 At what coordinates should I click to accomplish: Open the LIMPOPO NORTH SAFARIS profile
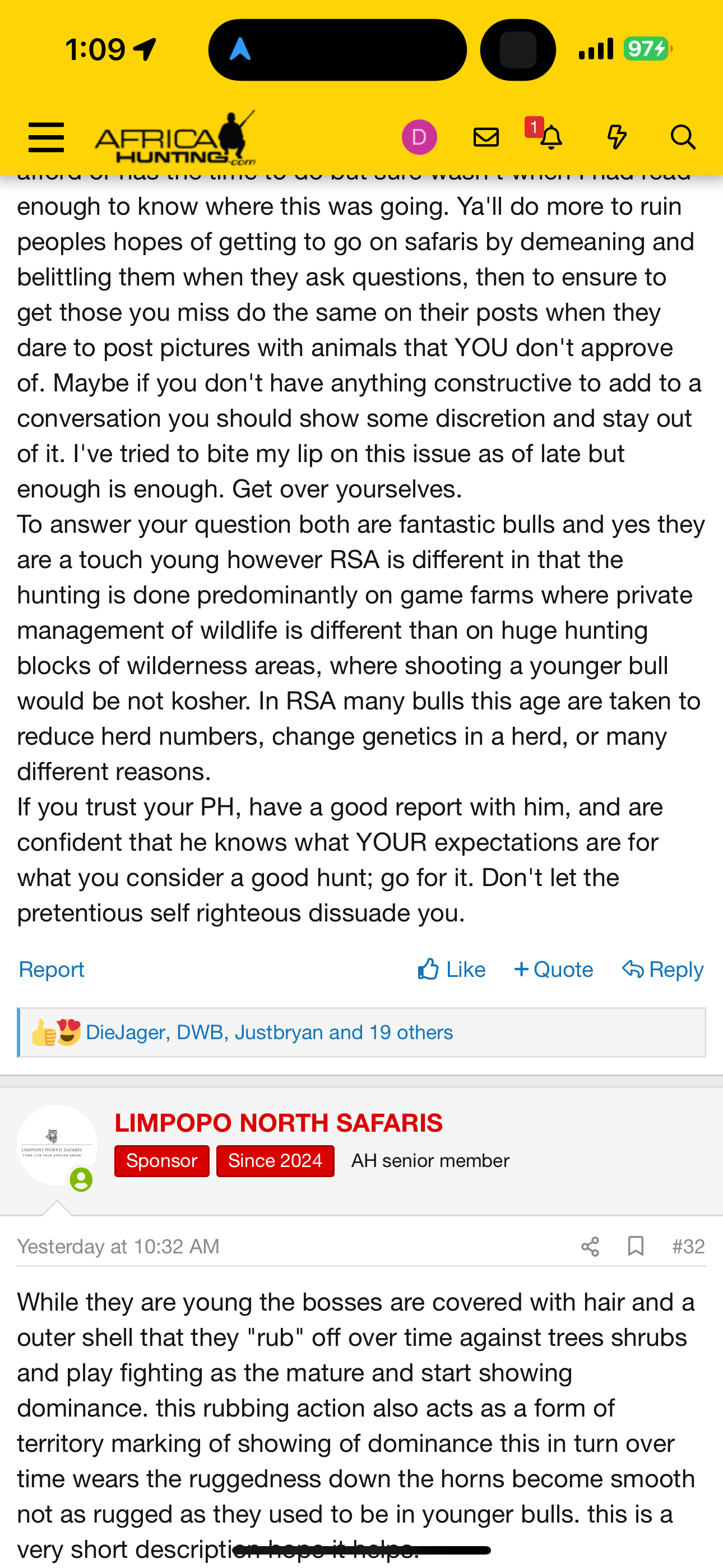click(279, 1122)
